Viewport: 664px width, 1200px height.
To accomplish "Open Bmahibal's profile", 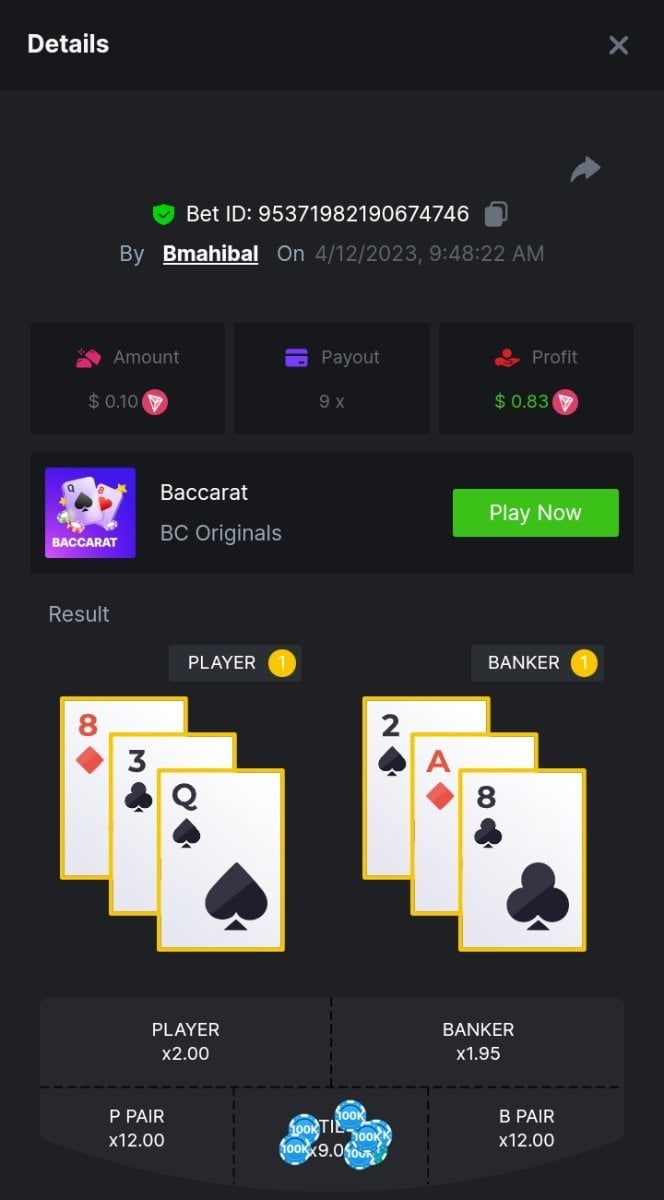I will coord(210,253).
